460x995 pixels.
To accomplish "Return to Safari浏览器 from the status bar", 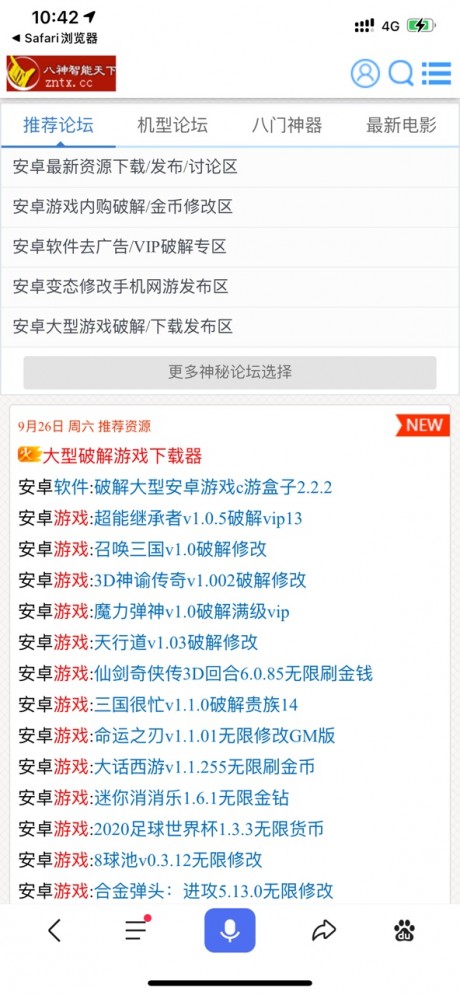I will [55, 38].
